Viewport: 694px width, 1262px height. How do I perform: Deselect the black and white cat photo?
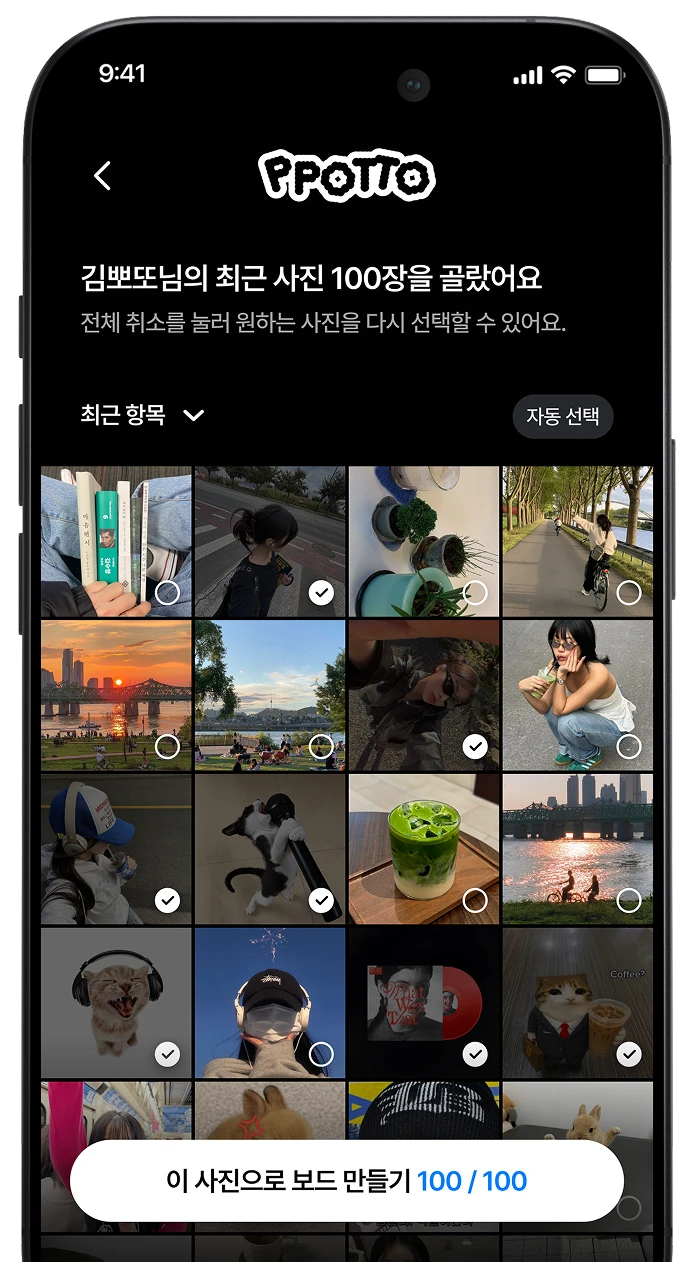(x=270, y=849)
